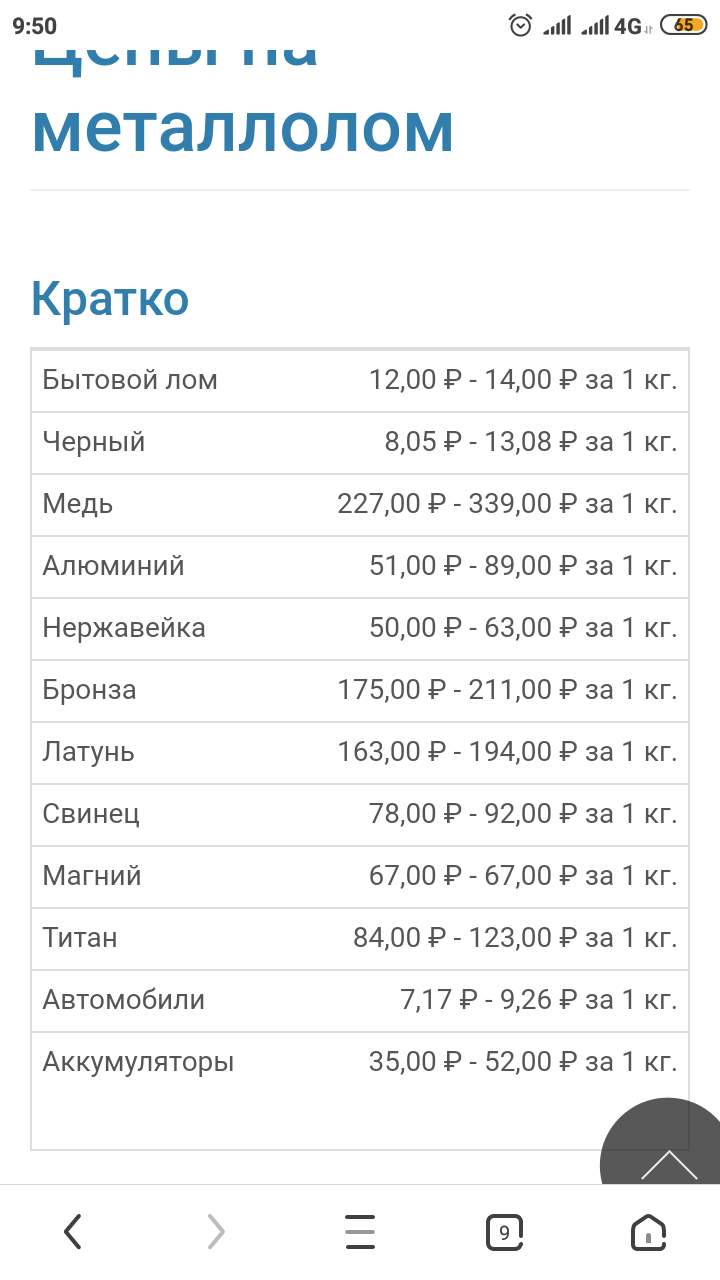Open the tab switcher showing 9 tabs
This screenshot has height=1280, width=720.
504,1232
